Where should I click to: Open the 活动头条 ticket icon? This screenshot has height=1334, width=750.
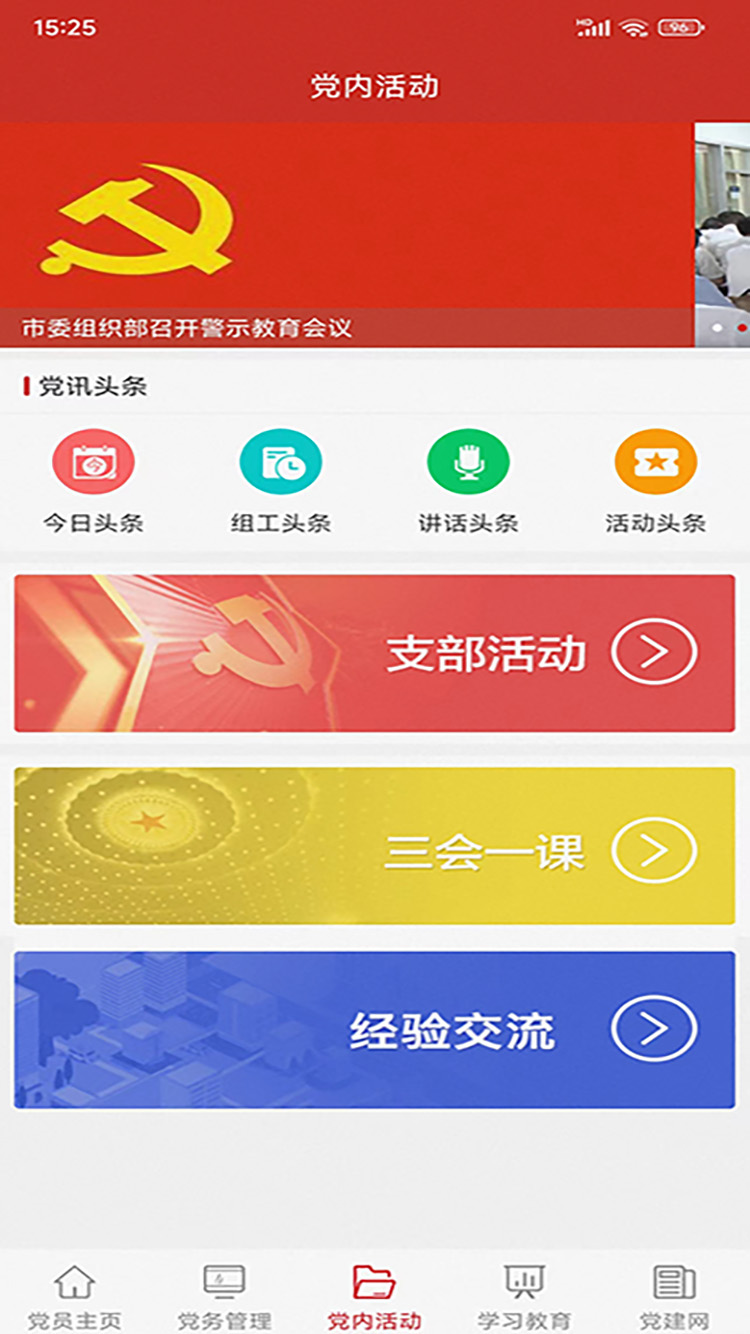(655, 462)
